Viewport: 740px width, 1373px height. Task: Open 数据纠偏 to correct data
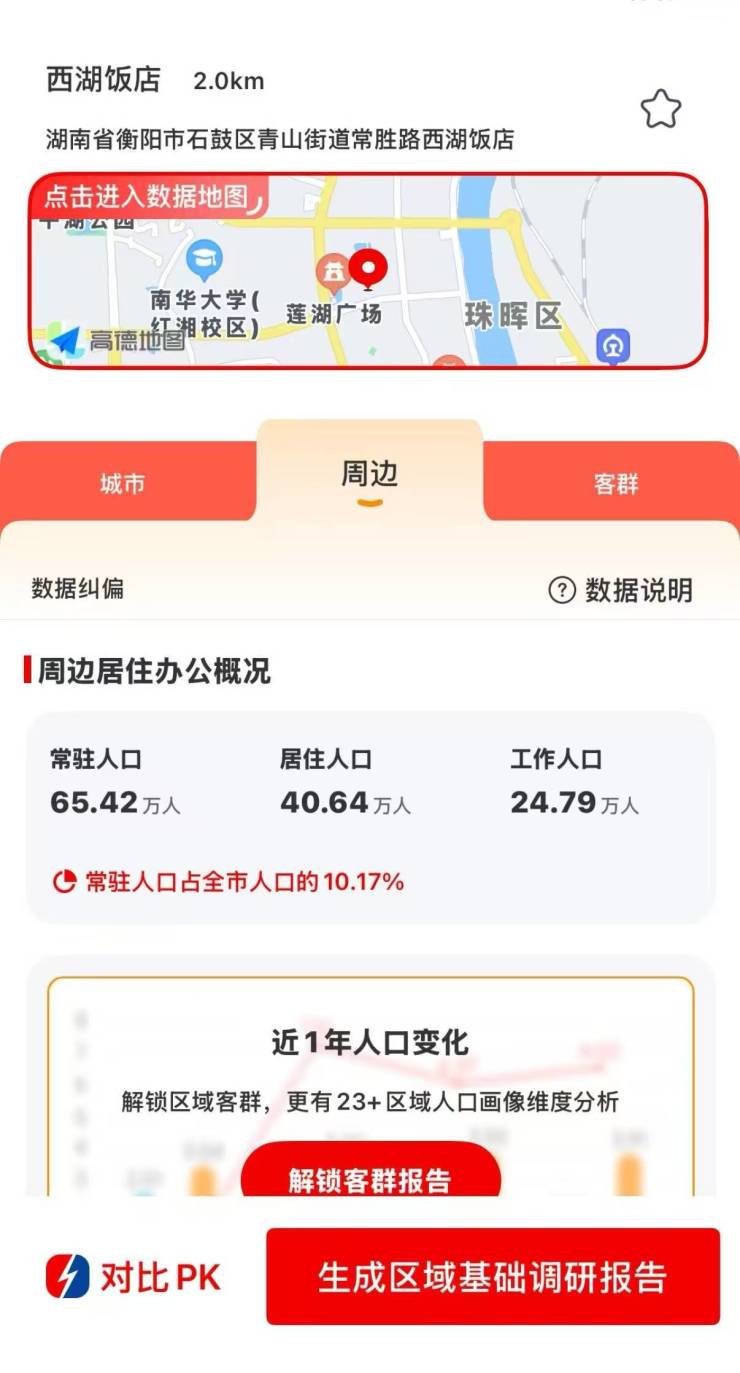(78, 588)
